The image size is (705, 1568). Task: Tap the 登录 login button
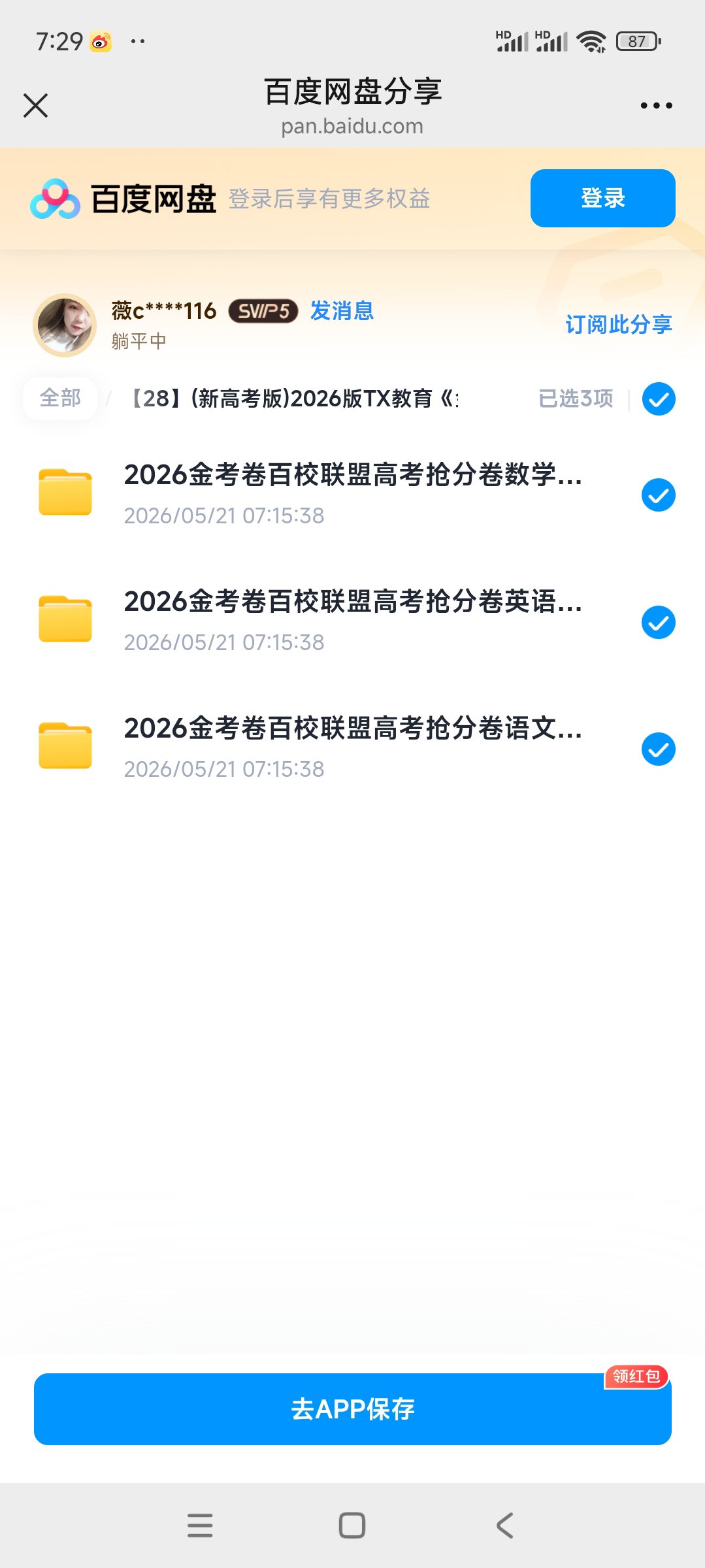602,198
